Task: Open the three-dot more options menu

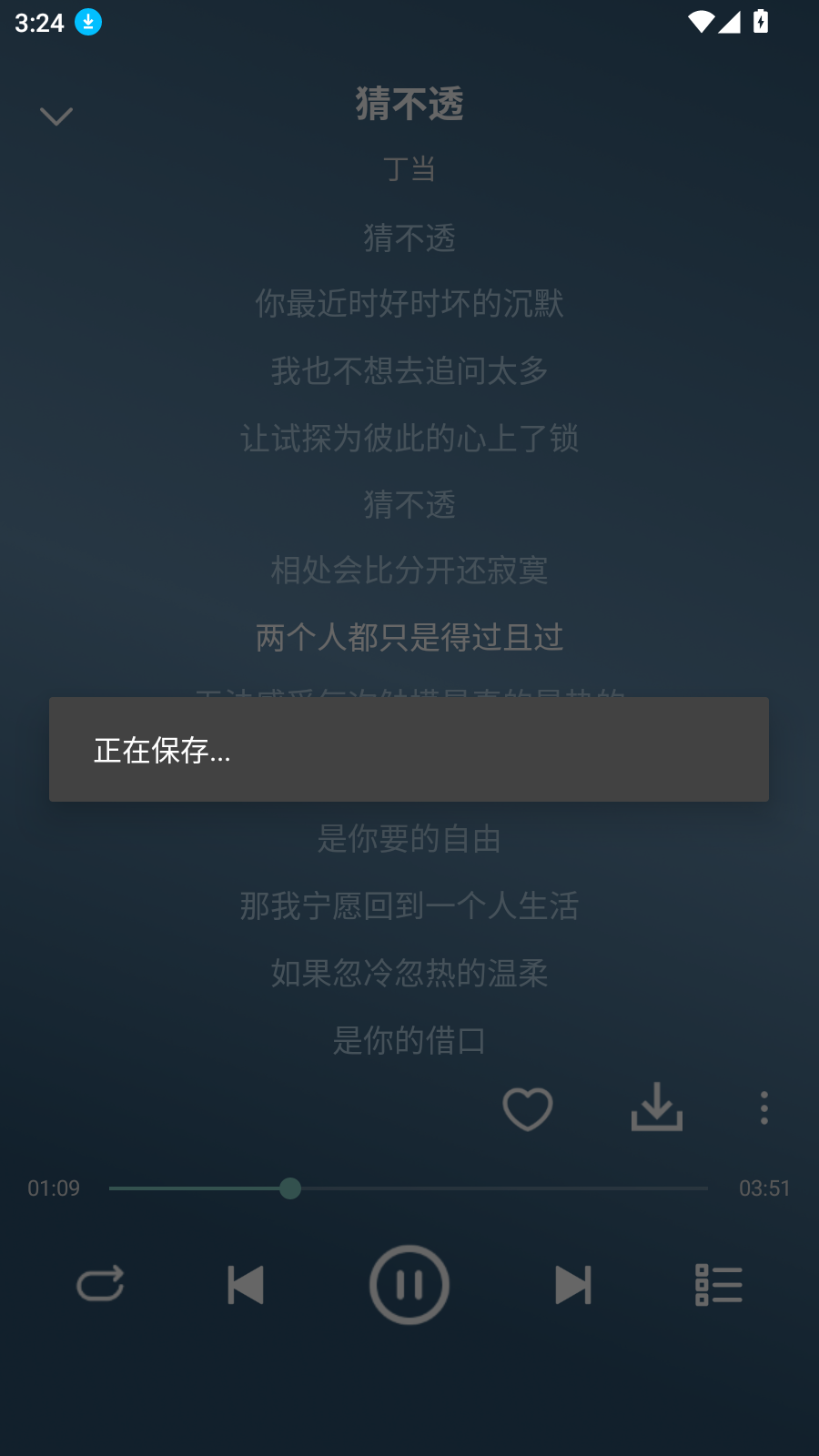Action: tap(763, 1107)
